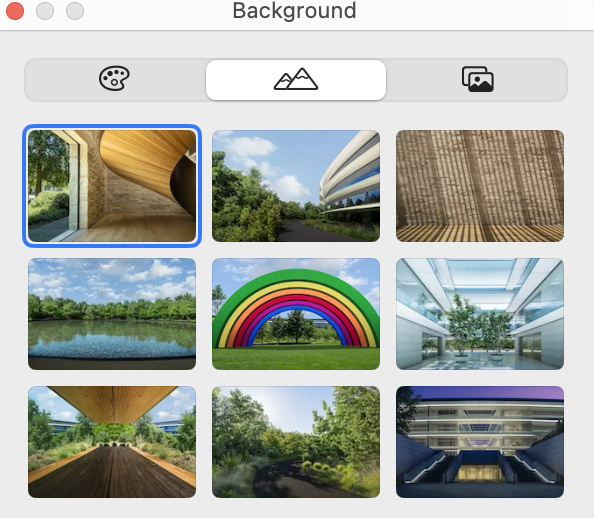
Task: Select the forest path background
Action: [296, 442]
